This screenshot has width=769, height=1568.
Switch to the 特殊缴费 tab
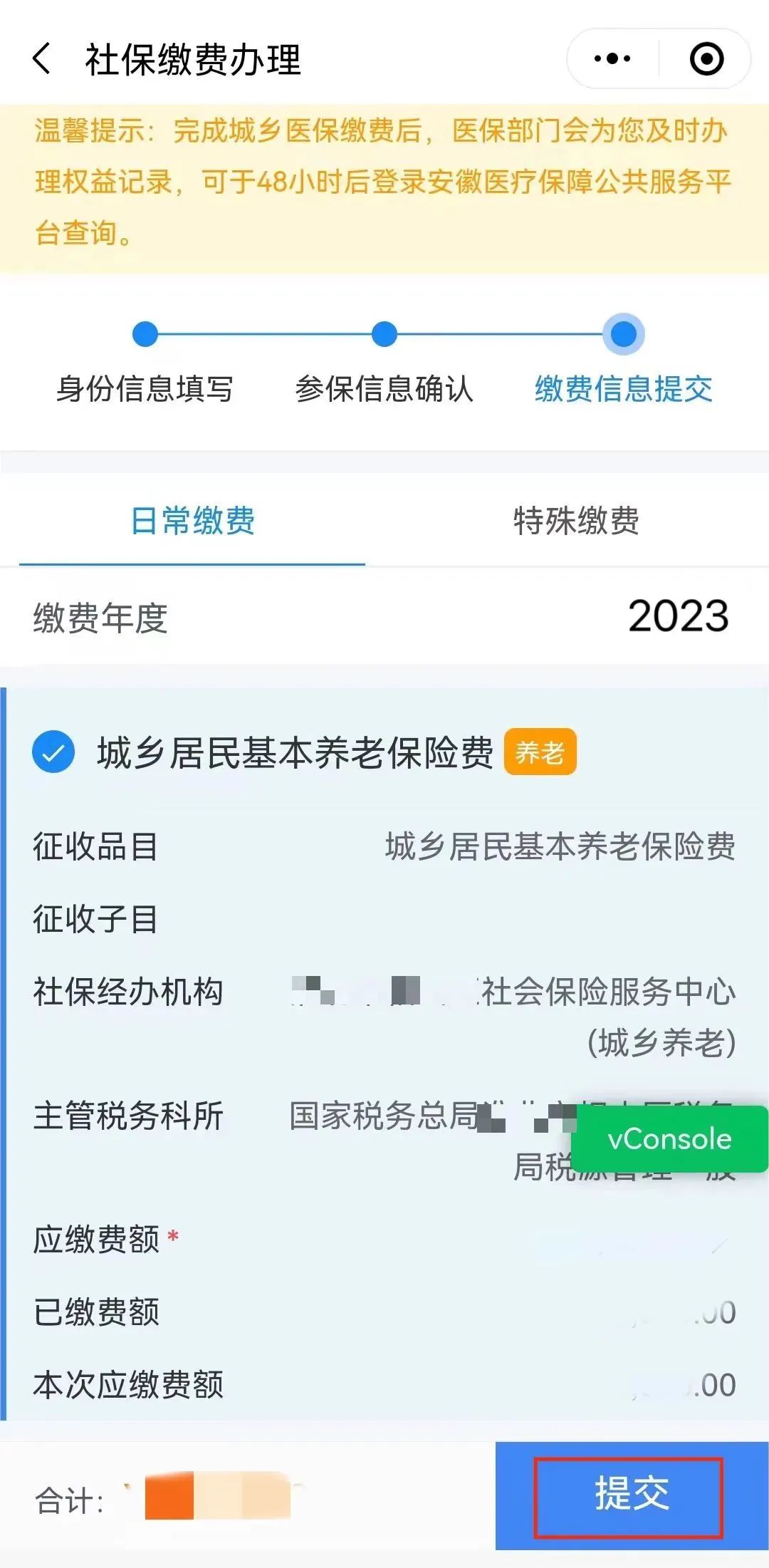[576, 520]
